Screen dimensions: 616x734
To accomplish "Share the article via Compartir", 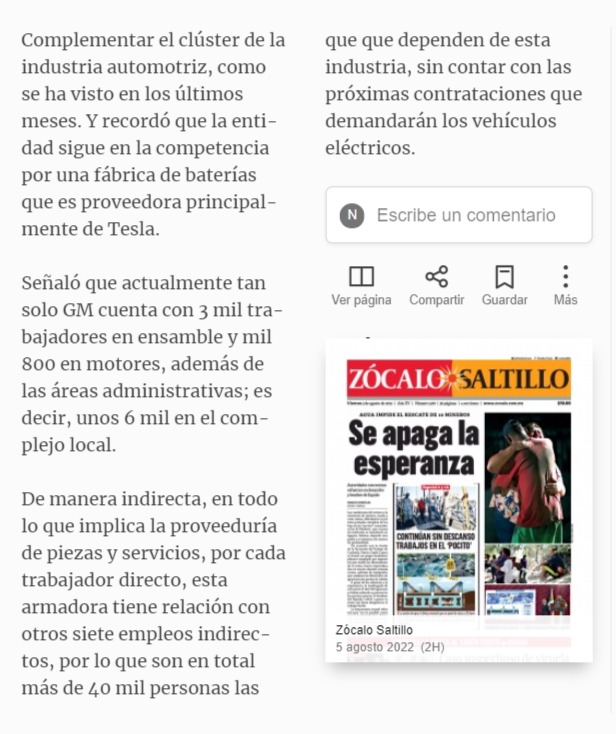I will [x=436, y=285].
